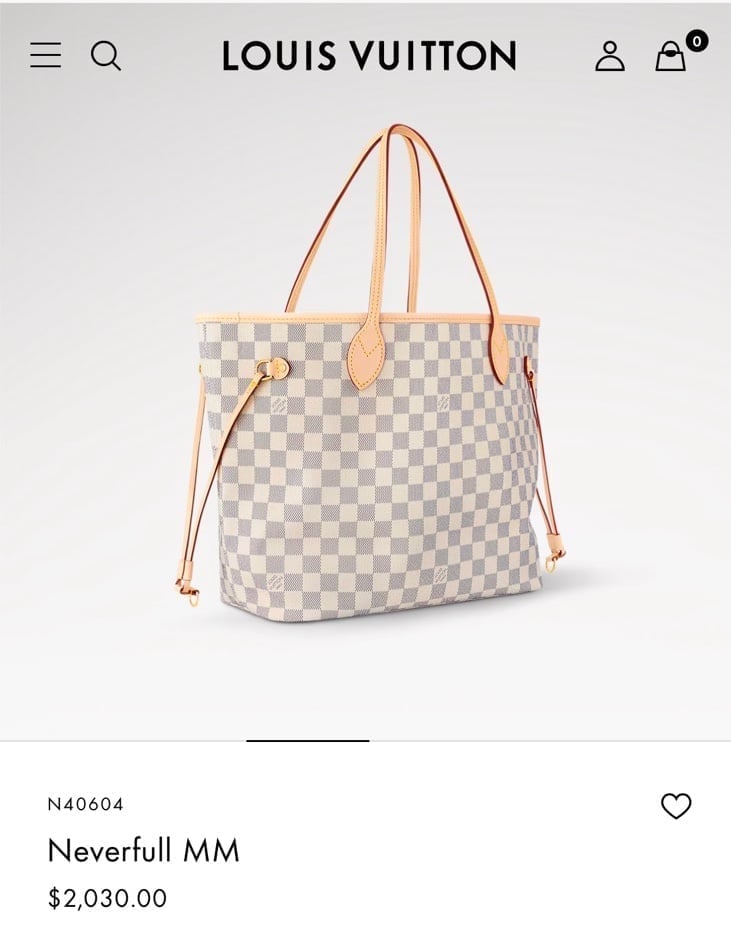Expand the site menu using the three-line icon
731x945 pixels.
click(47, 57)
